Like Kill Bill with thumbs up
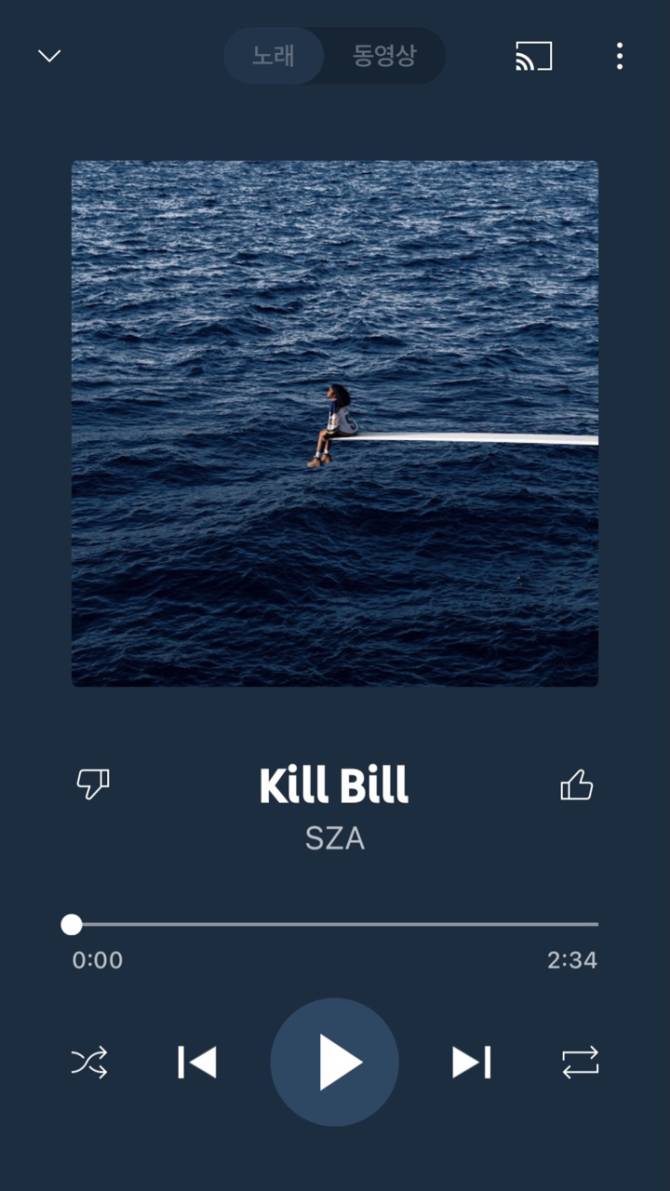Screen dimensions: 670x1191 tap(577, 786)
